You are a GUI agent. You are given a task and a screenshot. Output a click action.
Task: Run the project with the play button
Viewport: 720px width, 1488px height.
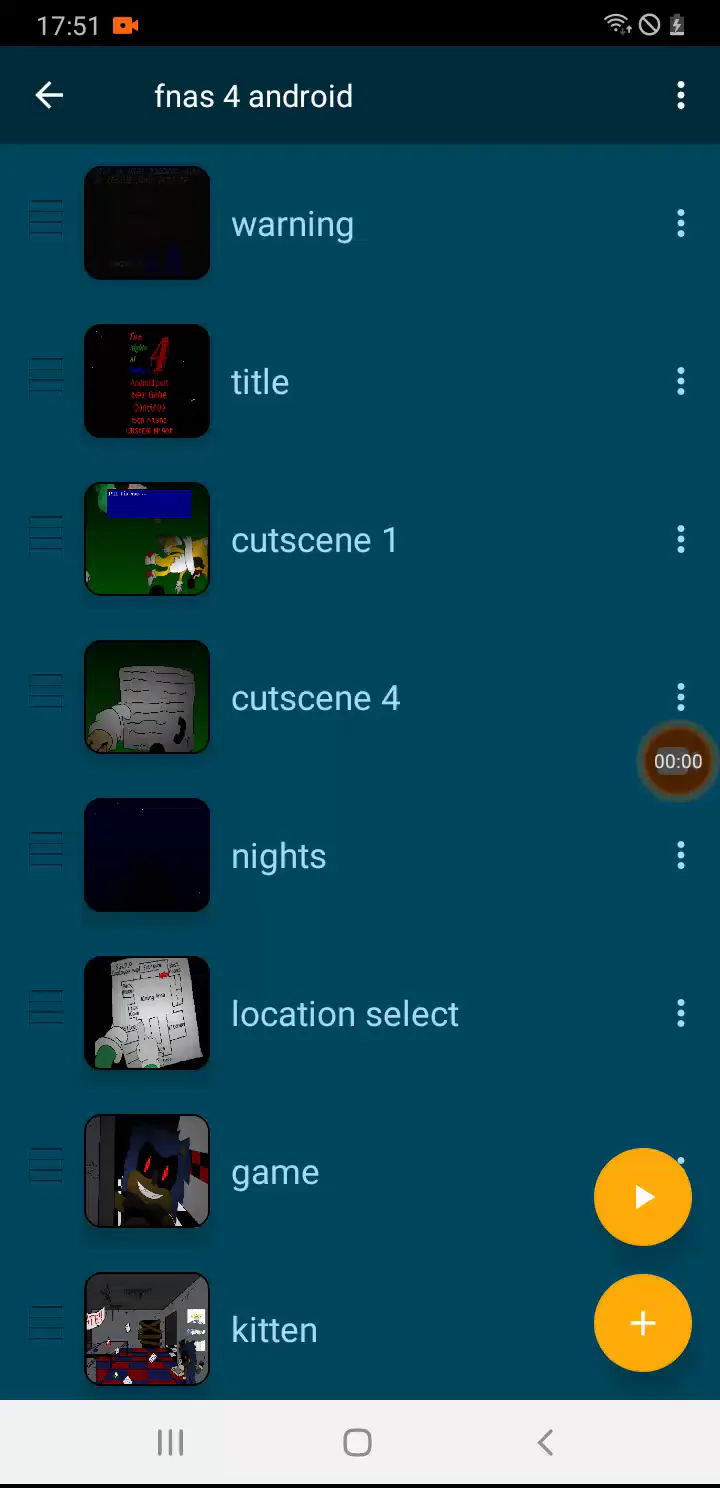click(643, 1197)
